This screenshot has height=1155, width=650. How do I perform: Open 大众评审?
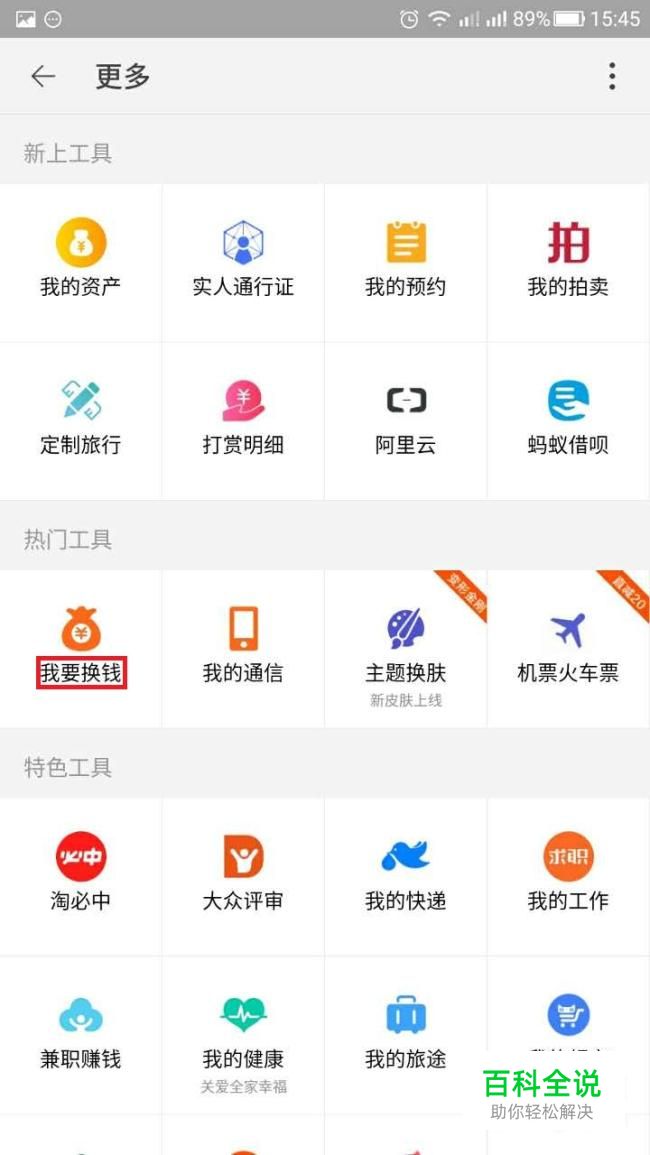[243, 875]
